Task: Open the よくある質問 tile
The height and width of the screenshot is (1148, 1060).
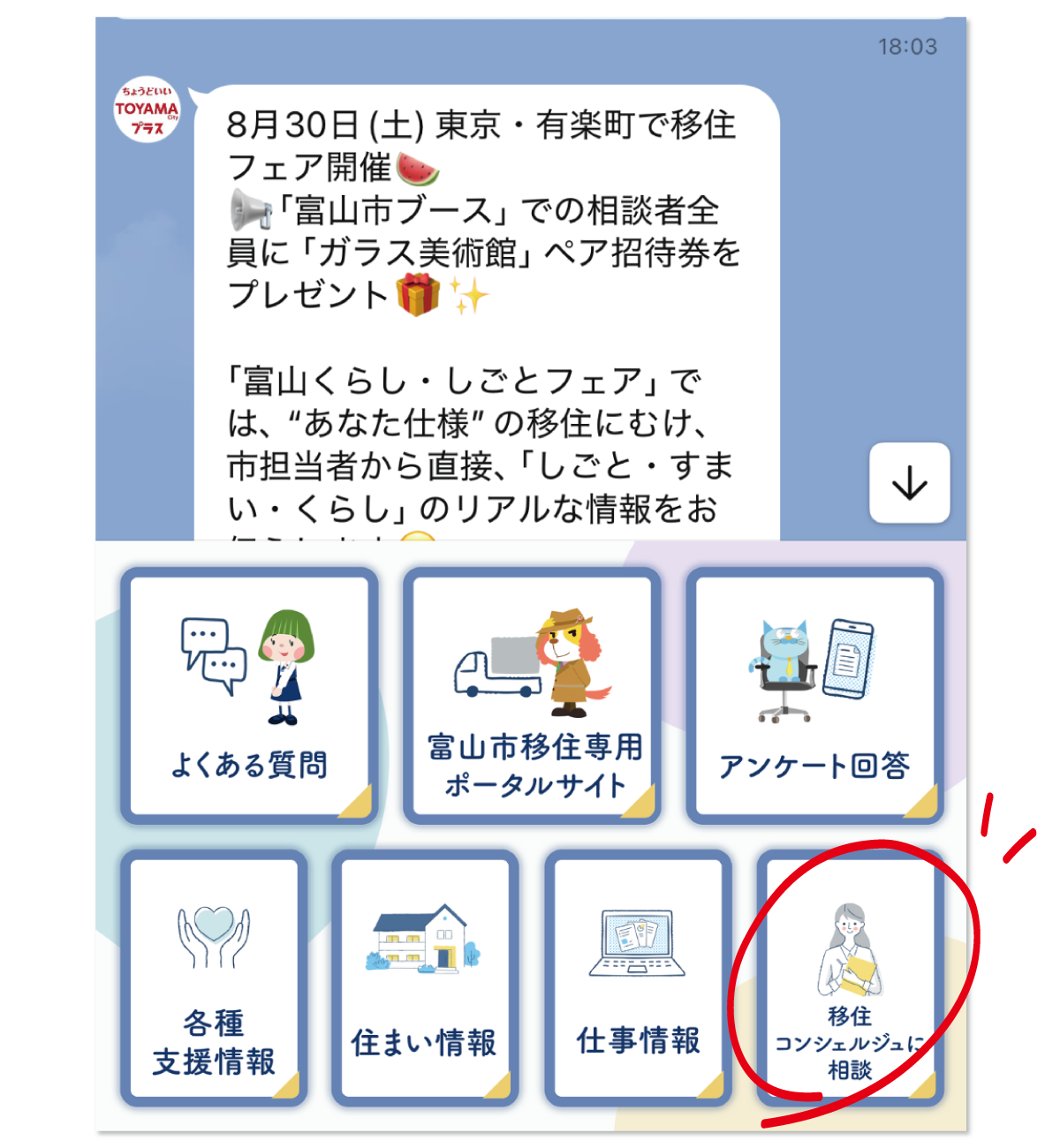Action: click(x=249, y=696)
